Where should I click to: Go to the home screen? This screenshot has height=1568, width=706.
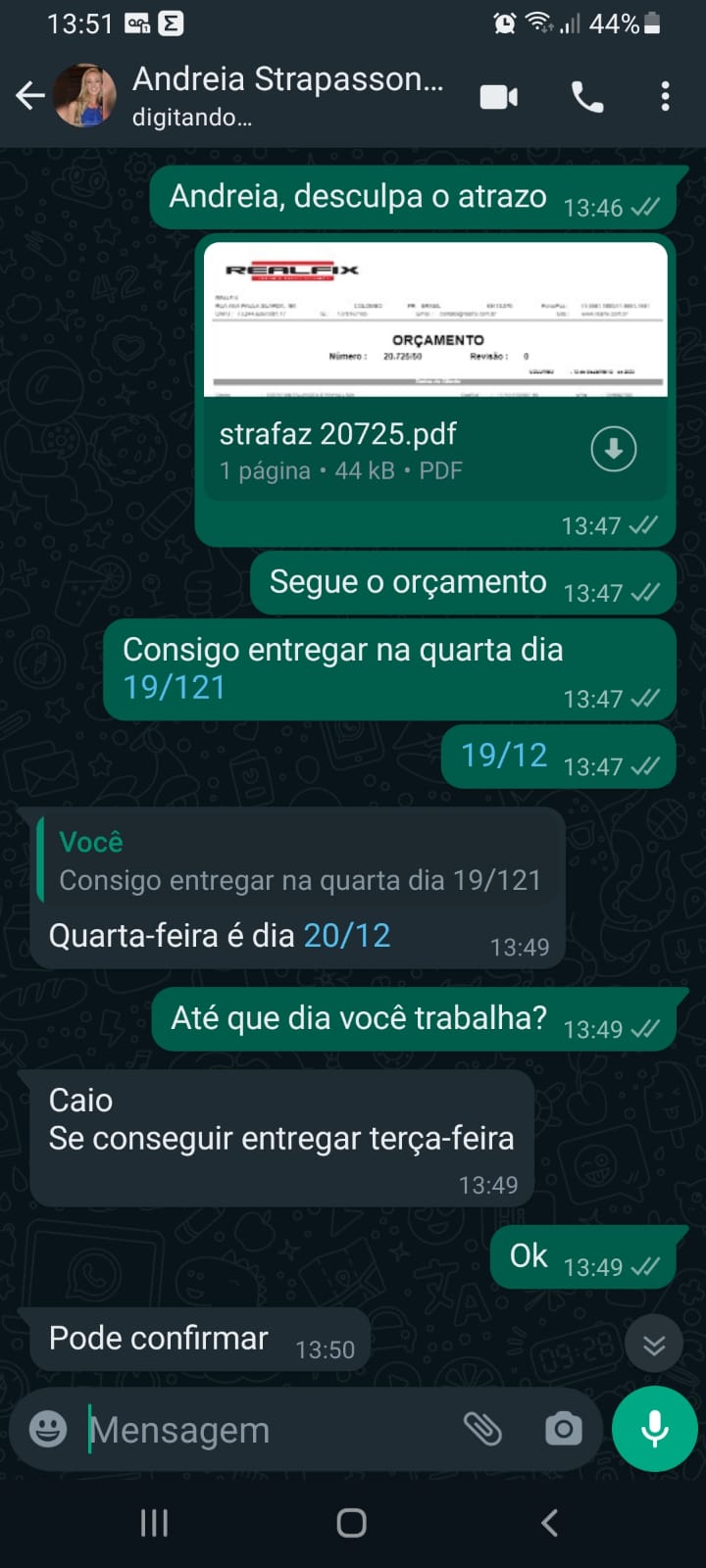point(352,1523)
